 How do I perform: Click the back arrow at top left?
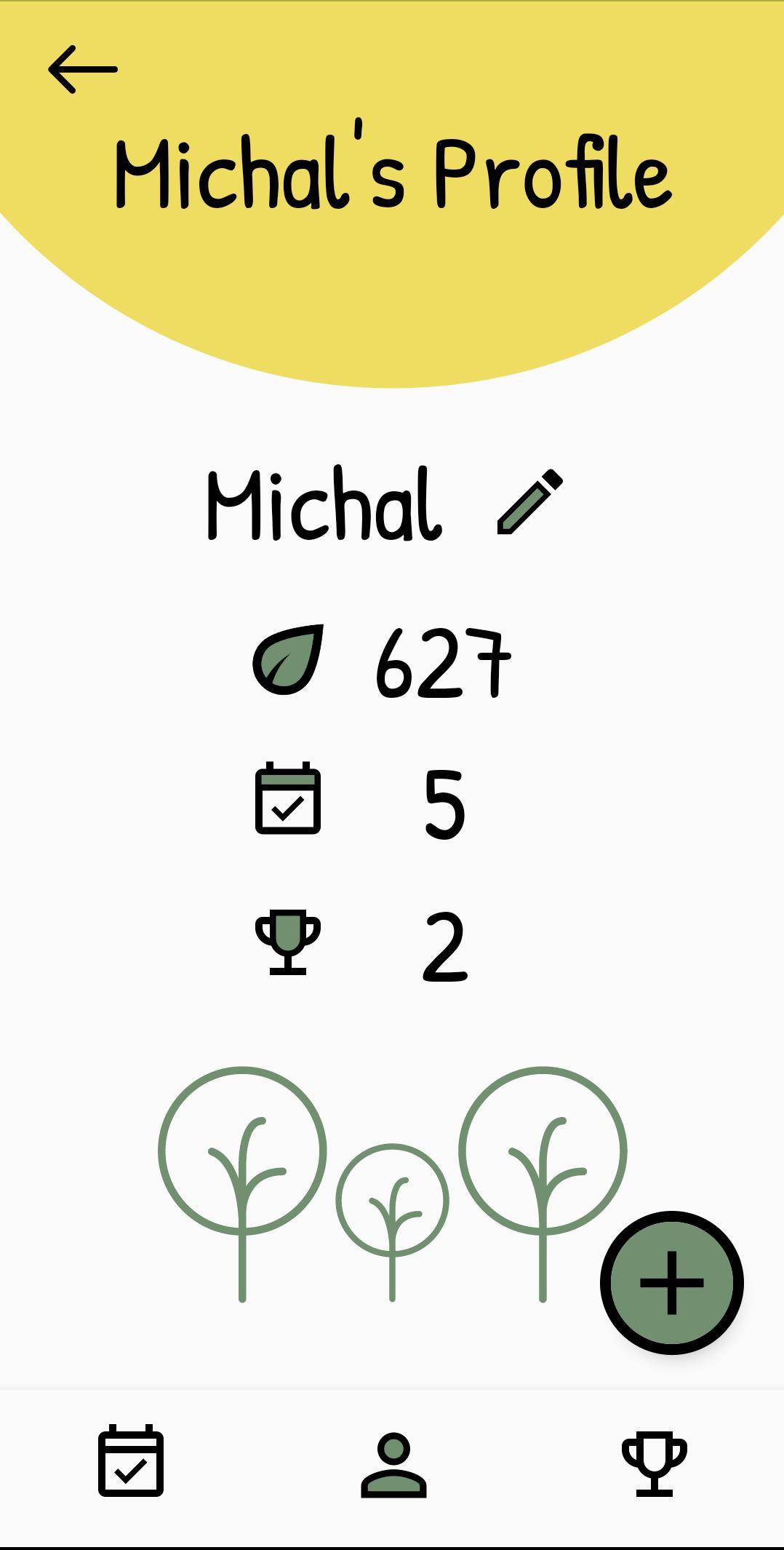84,69
